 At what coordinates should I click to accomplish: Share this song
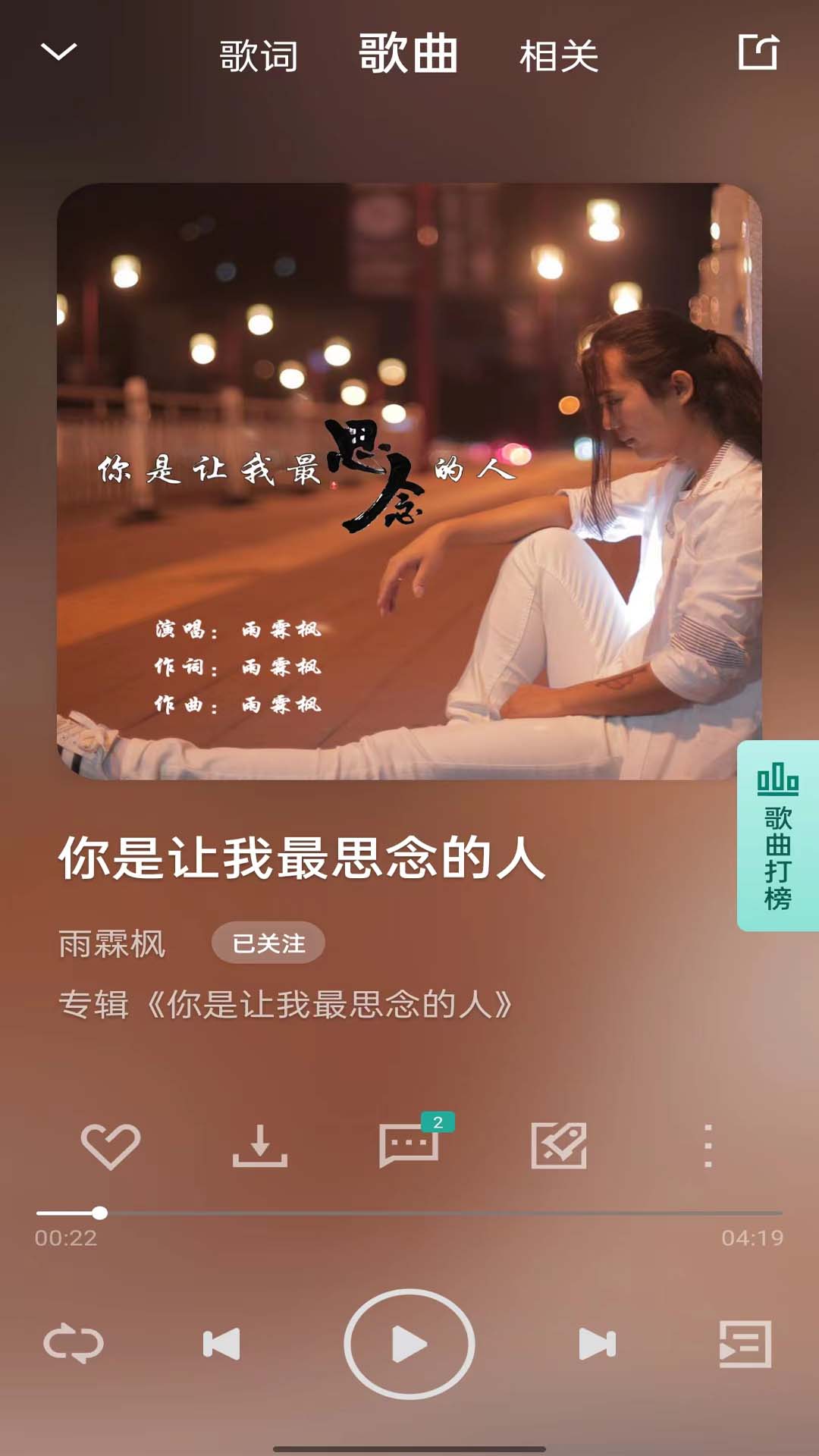(x=758, y=52)
